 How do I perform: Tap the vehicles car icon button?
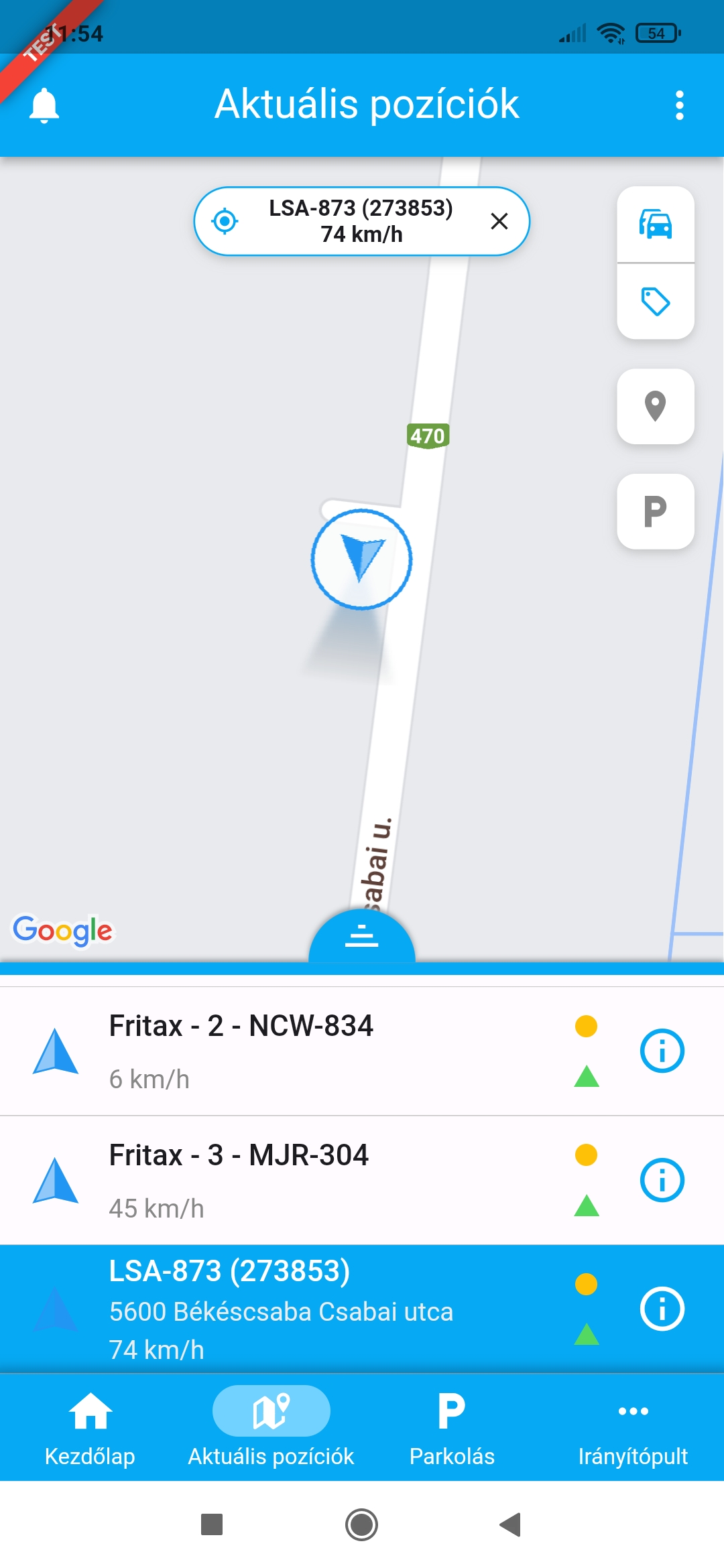655,224
